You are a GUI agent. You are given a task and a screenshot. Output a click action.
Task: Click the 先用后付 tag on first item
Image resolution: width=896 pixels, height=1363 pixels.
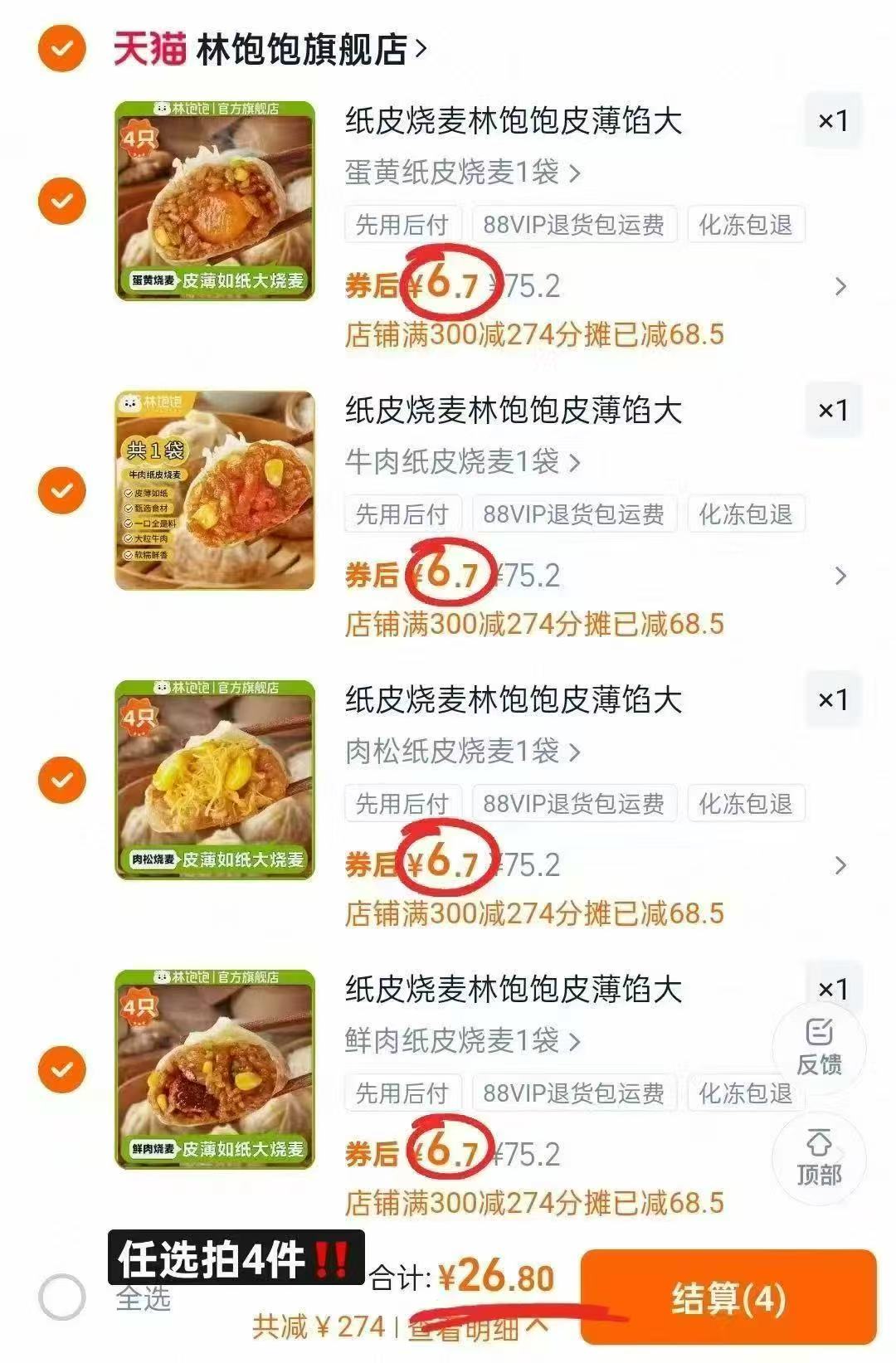tap(401, 224)
